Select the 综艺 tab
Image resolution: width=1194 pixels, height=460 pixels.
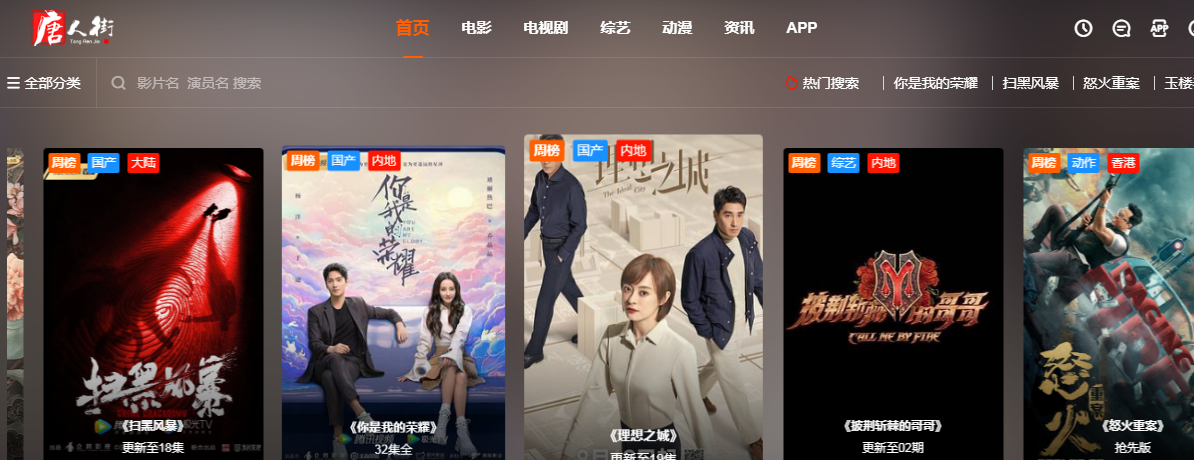click(615, 28)
